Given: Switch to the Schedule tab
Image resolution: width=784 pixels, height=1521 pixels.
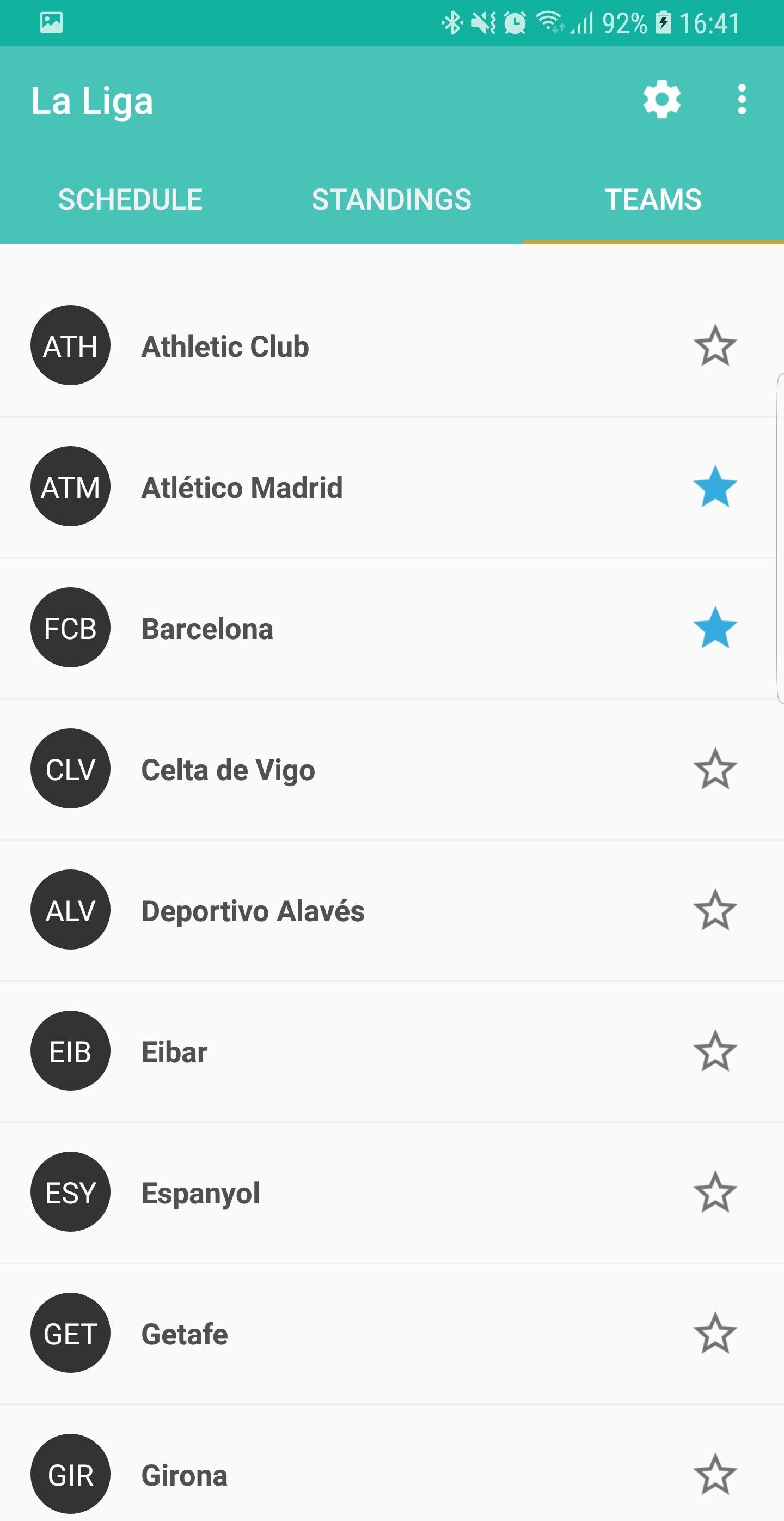Looking at the screenshot, I should pyautogui.click(x=130, y=199).
